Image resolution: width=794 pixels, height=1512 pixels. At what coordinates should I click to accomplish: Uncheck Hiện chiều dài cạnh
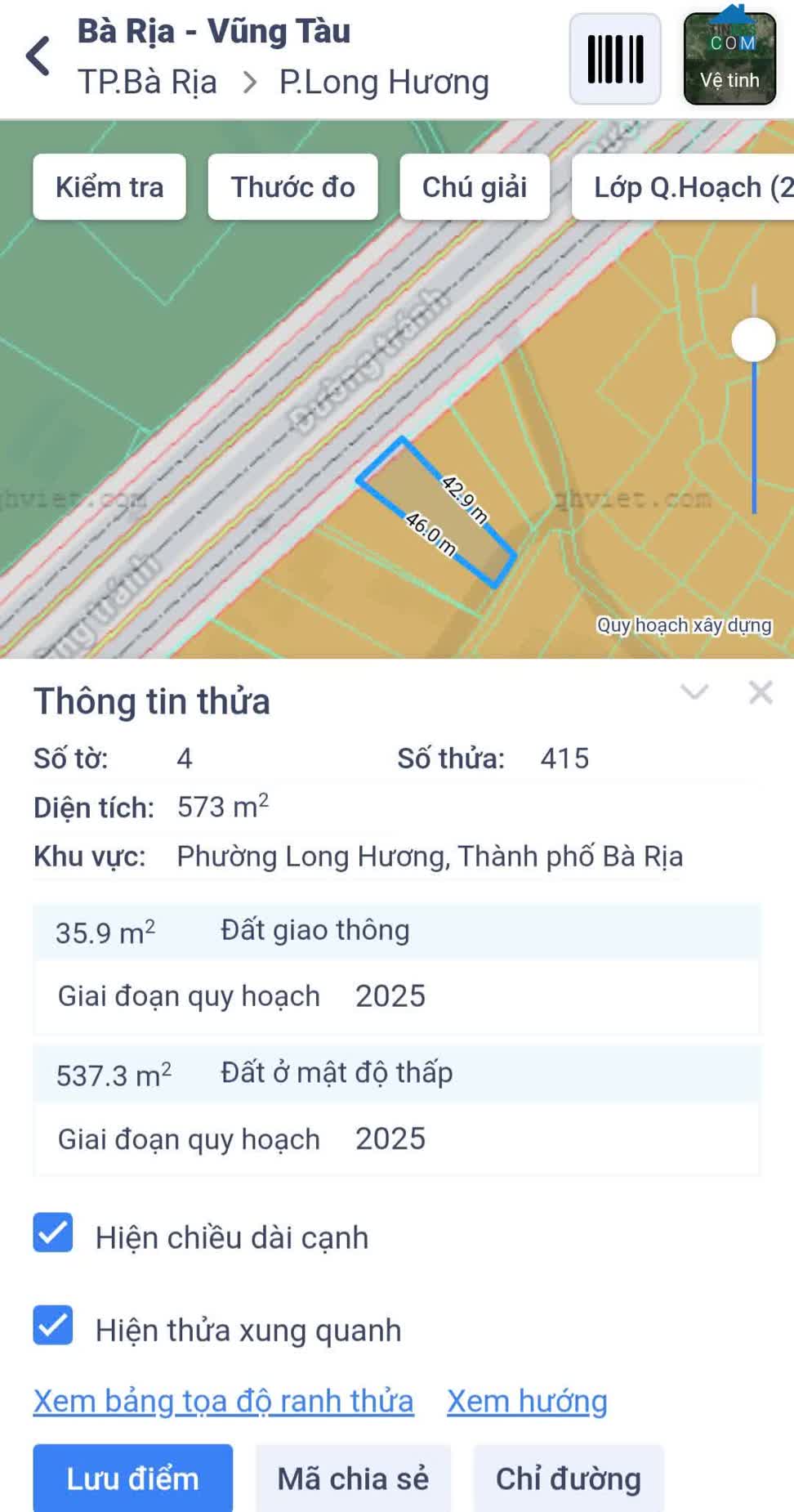pos(53,1233)
